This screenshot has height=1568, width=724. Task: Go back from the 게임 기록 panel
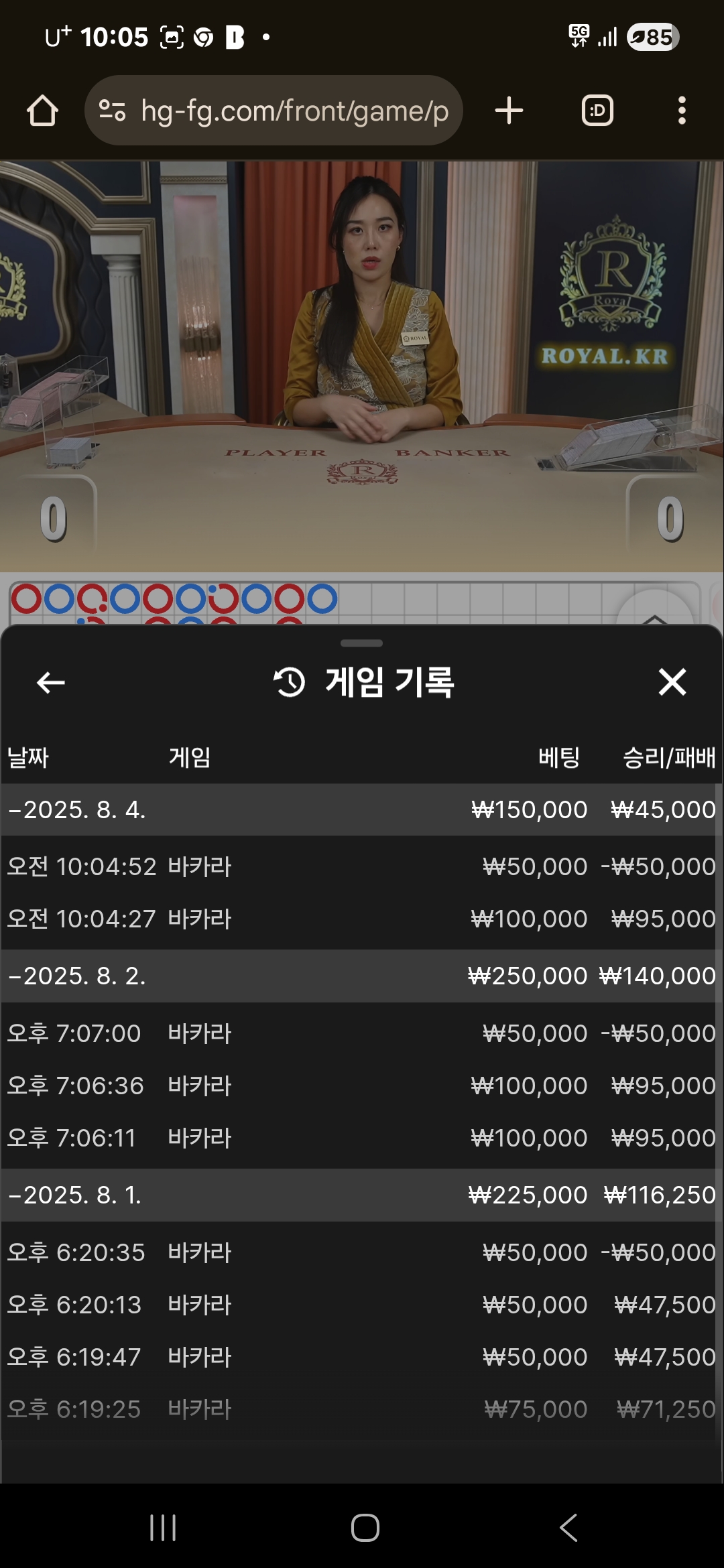pos(51,683)
